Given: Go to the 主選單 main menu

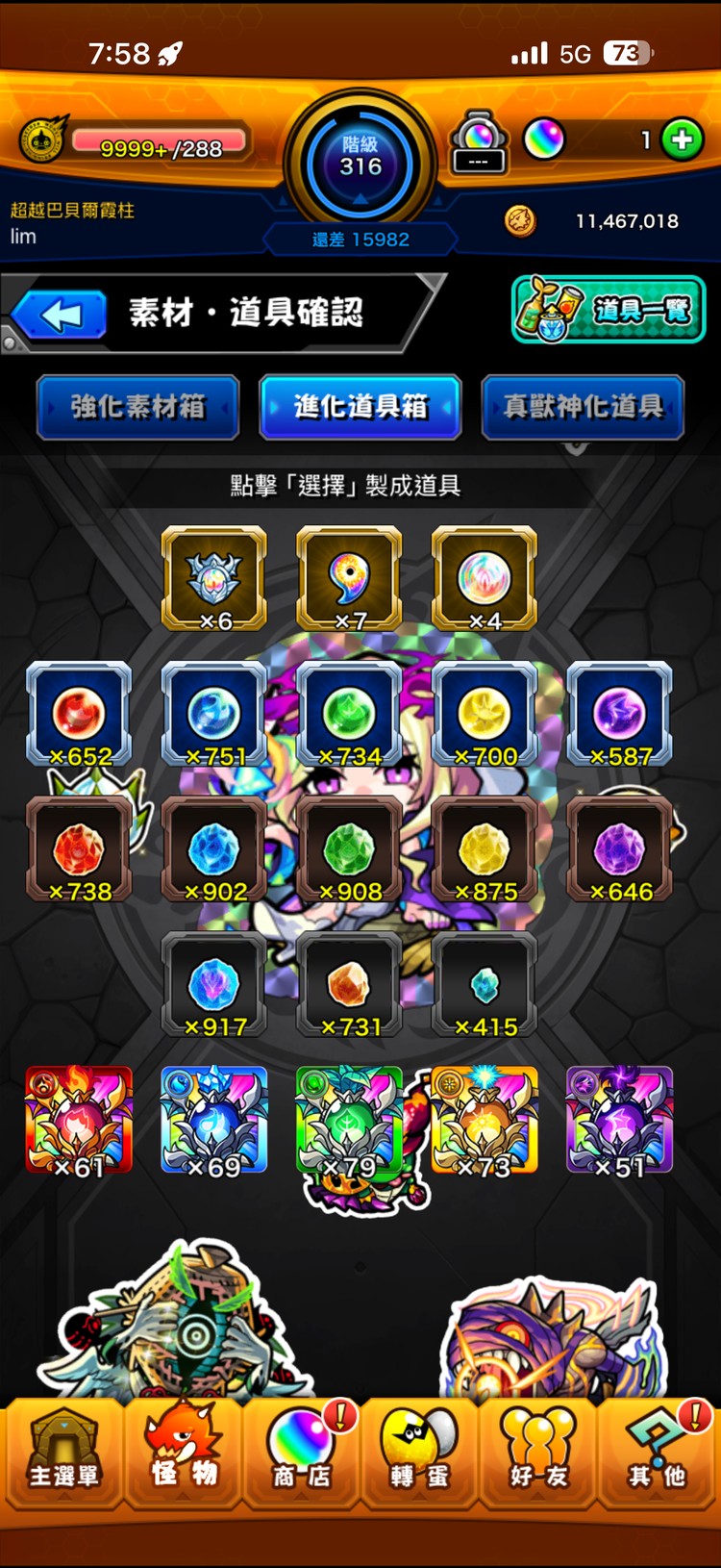Looking at the screenshot, I should tap(62, 1453).
